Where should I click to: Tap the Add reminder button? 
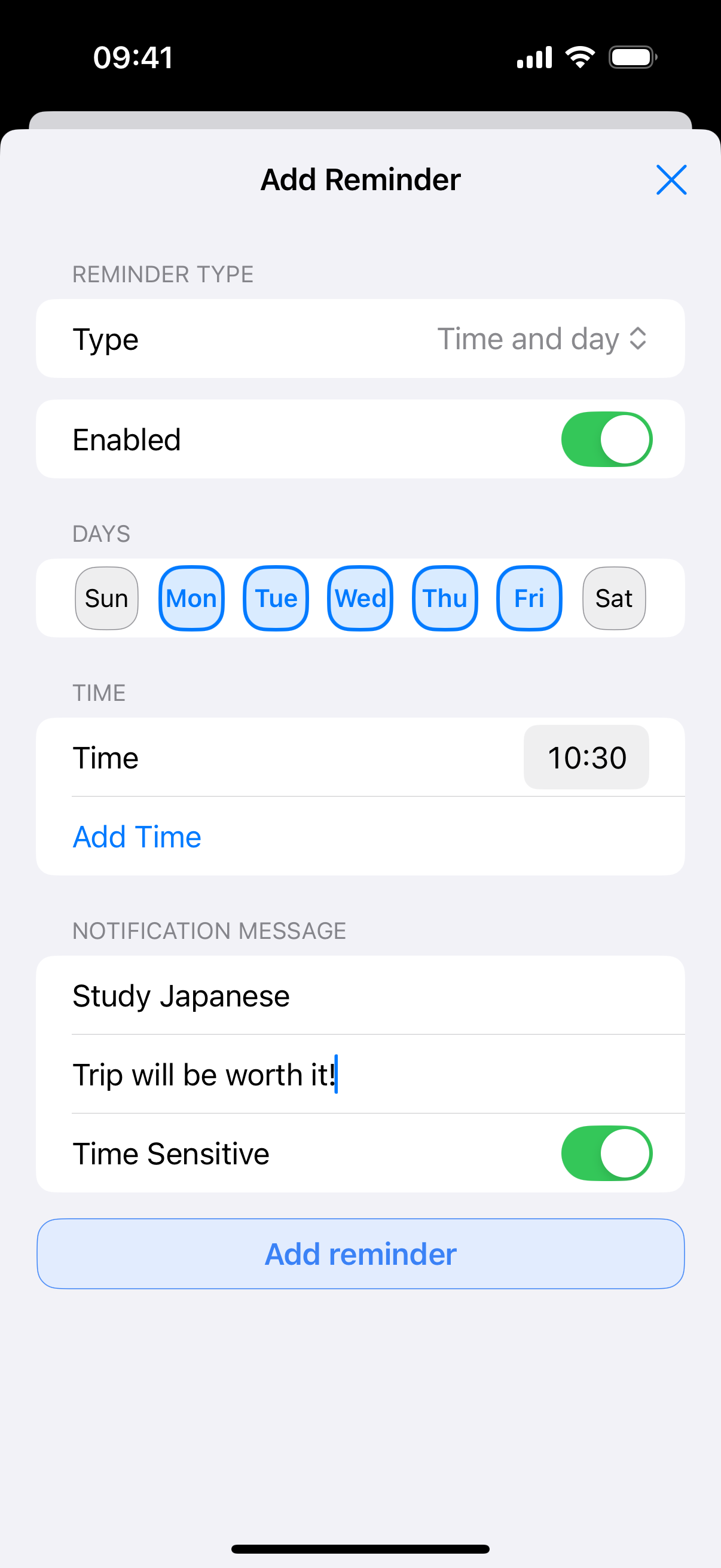pyautogui.click(x=360, y=1253)
